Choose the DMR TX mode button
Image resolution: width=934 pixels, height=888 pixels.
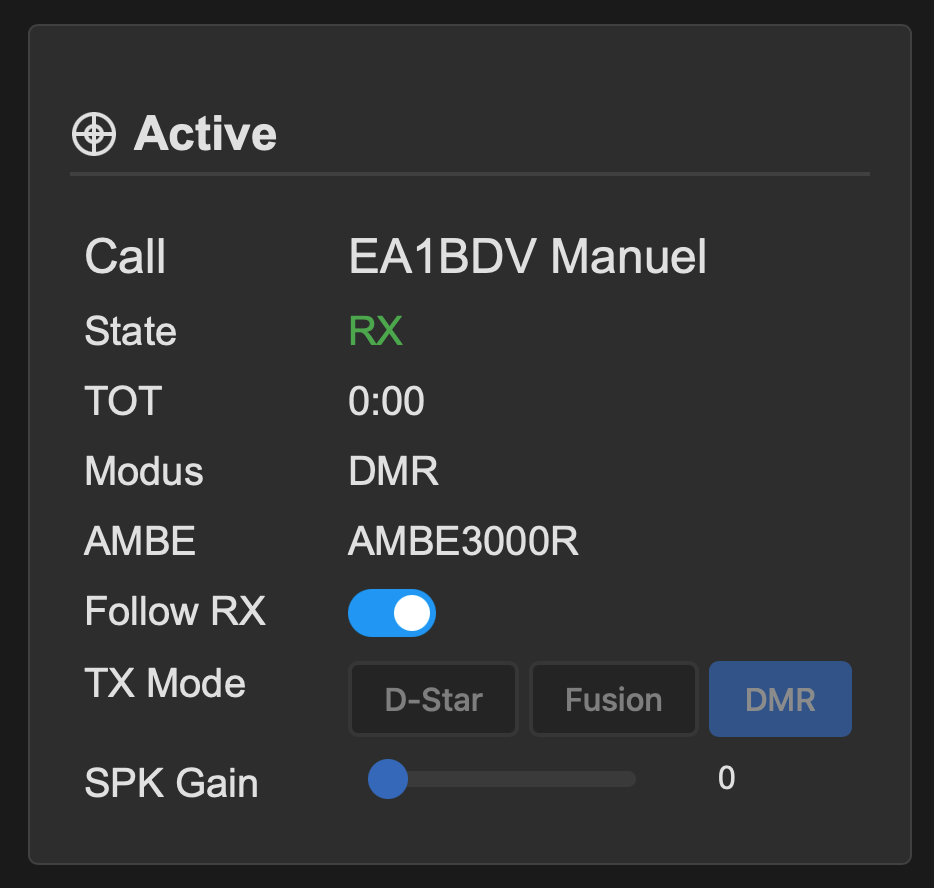[x=780, y=699]
